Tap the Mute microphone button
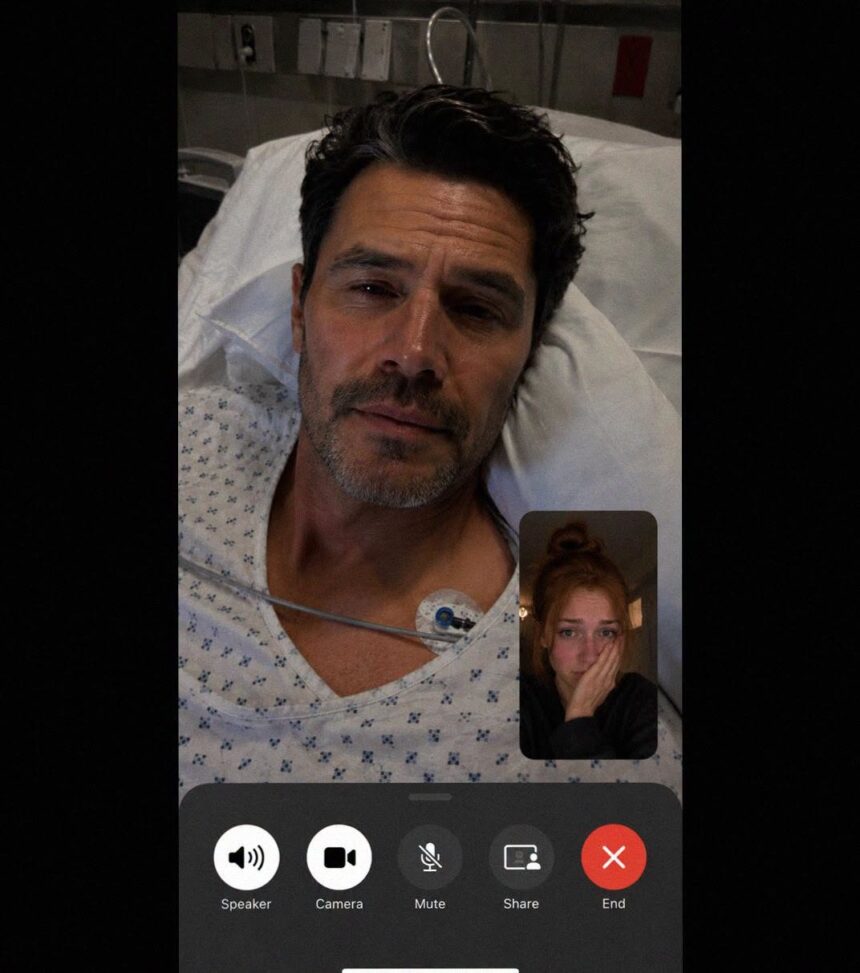The width and height of the screenshot is (860, 973). pos(429,857)
